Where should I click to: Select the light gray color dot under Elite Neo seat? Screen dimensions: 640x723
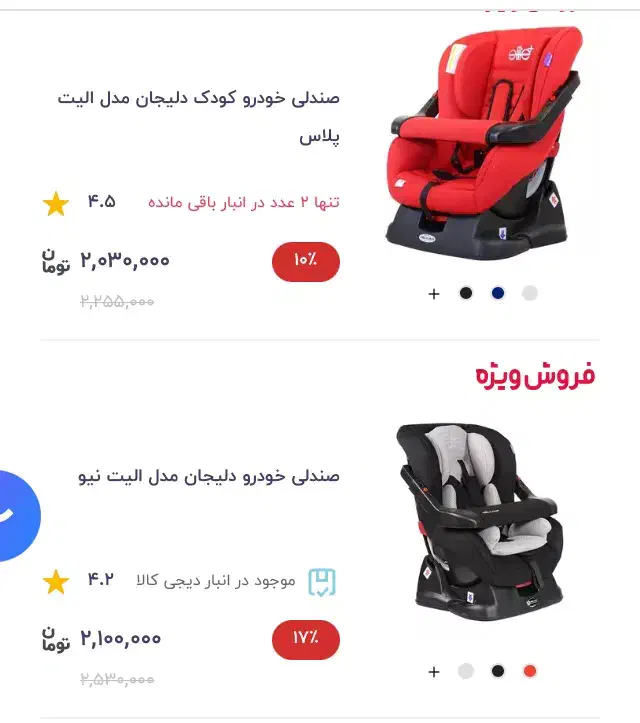[466, 671]
